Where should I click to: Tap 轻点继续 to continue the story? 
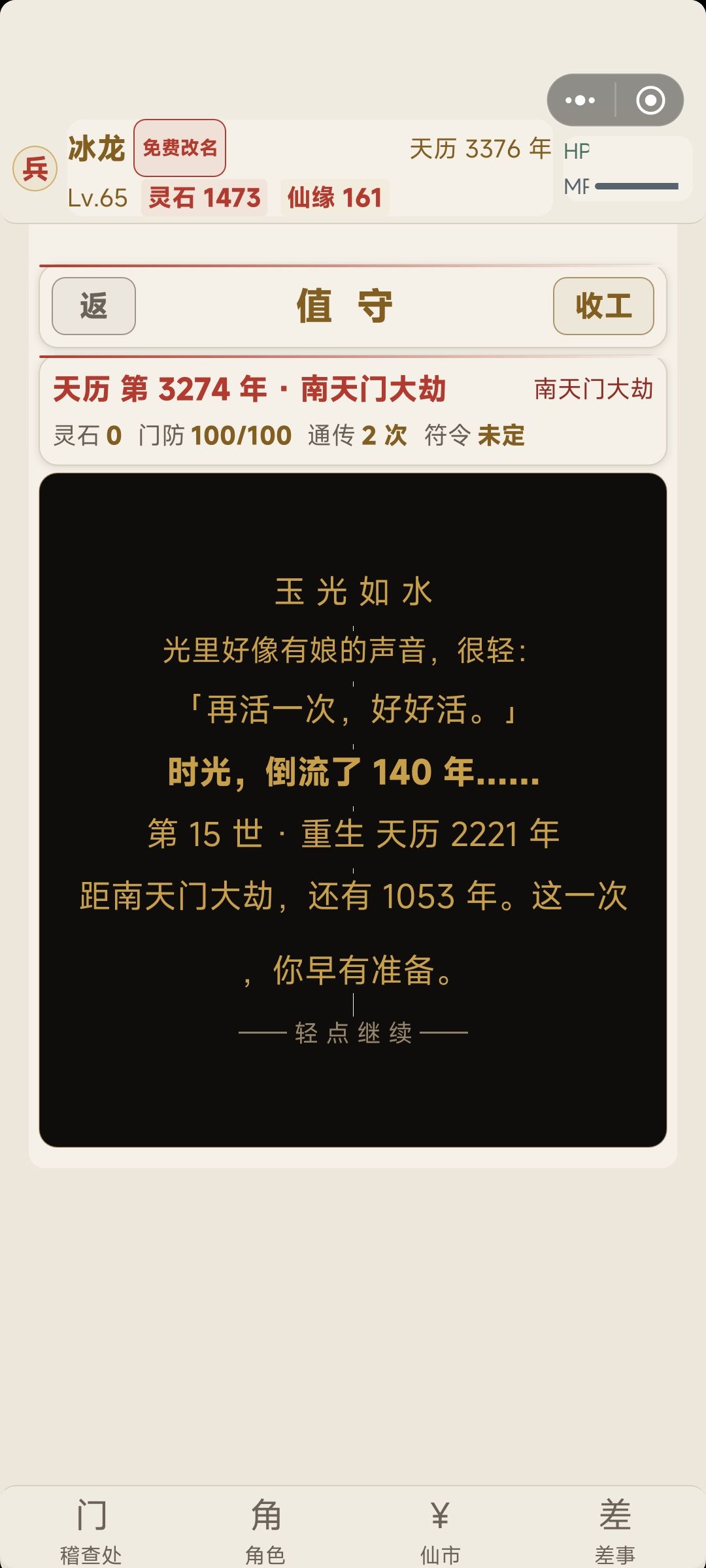point(353,1033)
